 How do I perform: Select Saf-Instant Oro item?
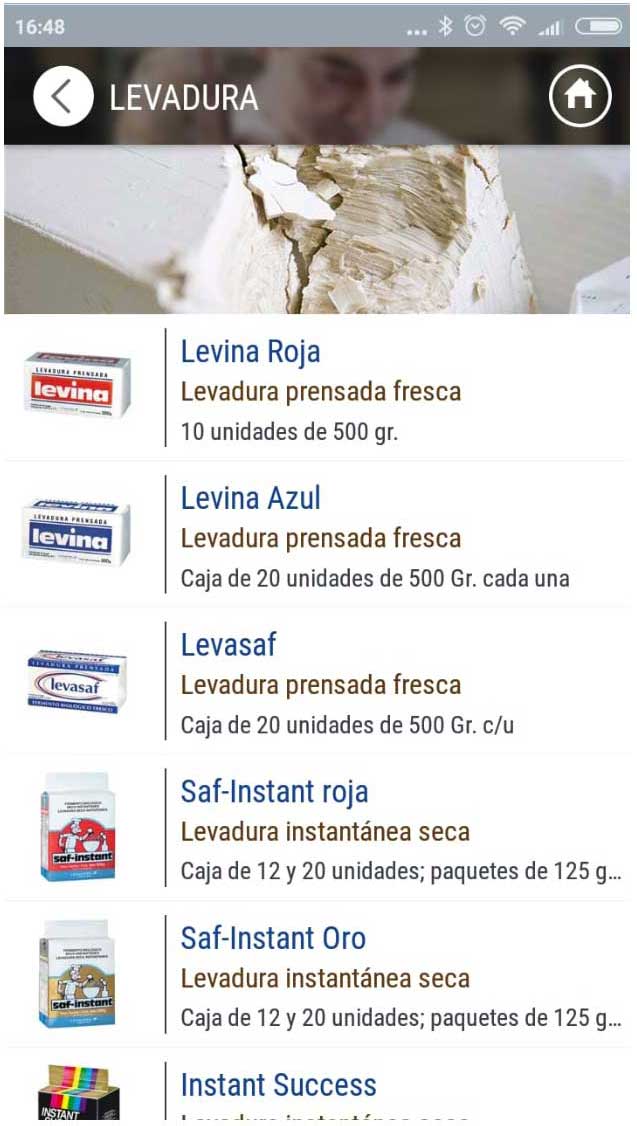pyautogui.click(x=317, y=974)
